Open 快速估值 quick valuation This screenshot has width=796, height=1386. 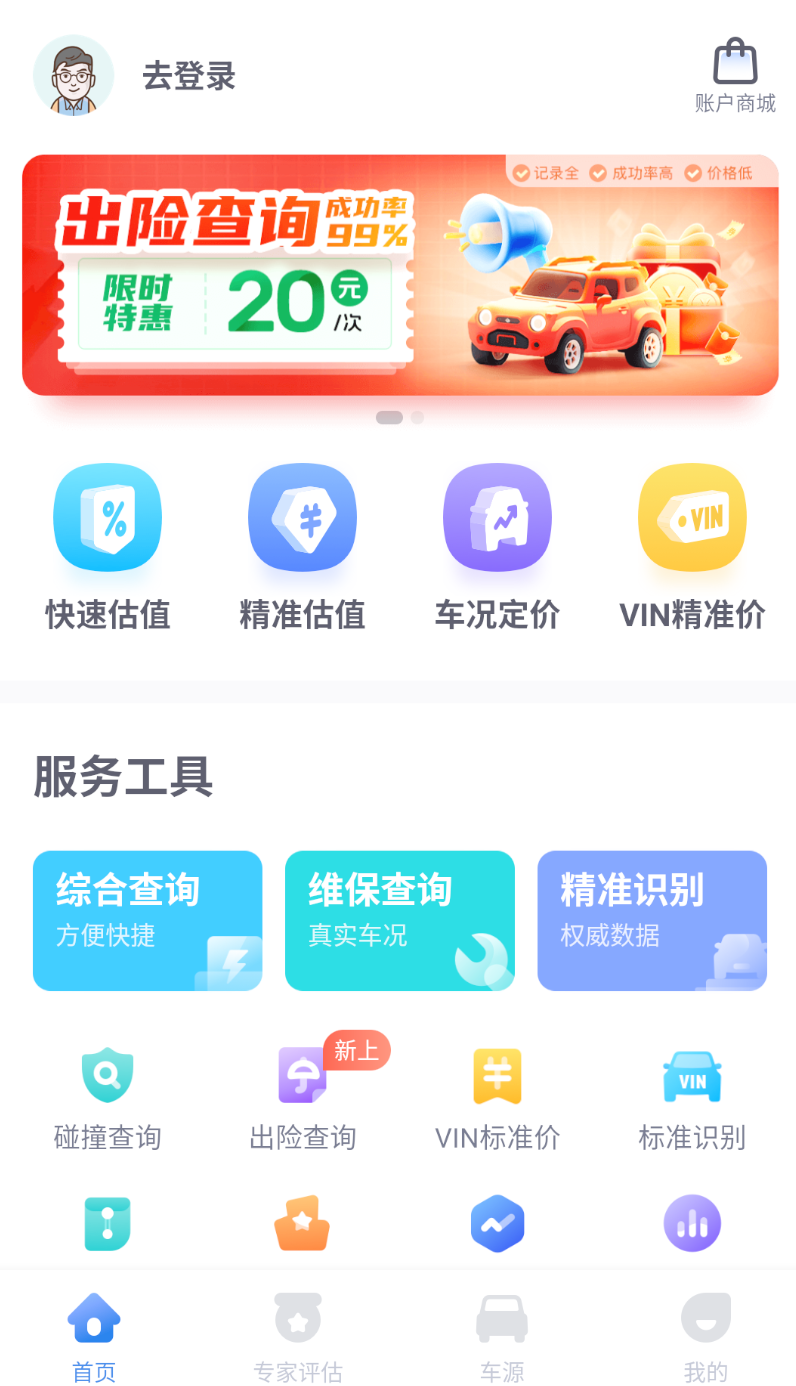(108, 546)
